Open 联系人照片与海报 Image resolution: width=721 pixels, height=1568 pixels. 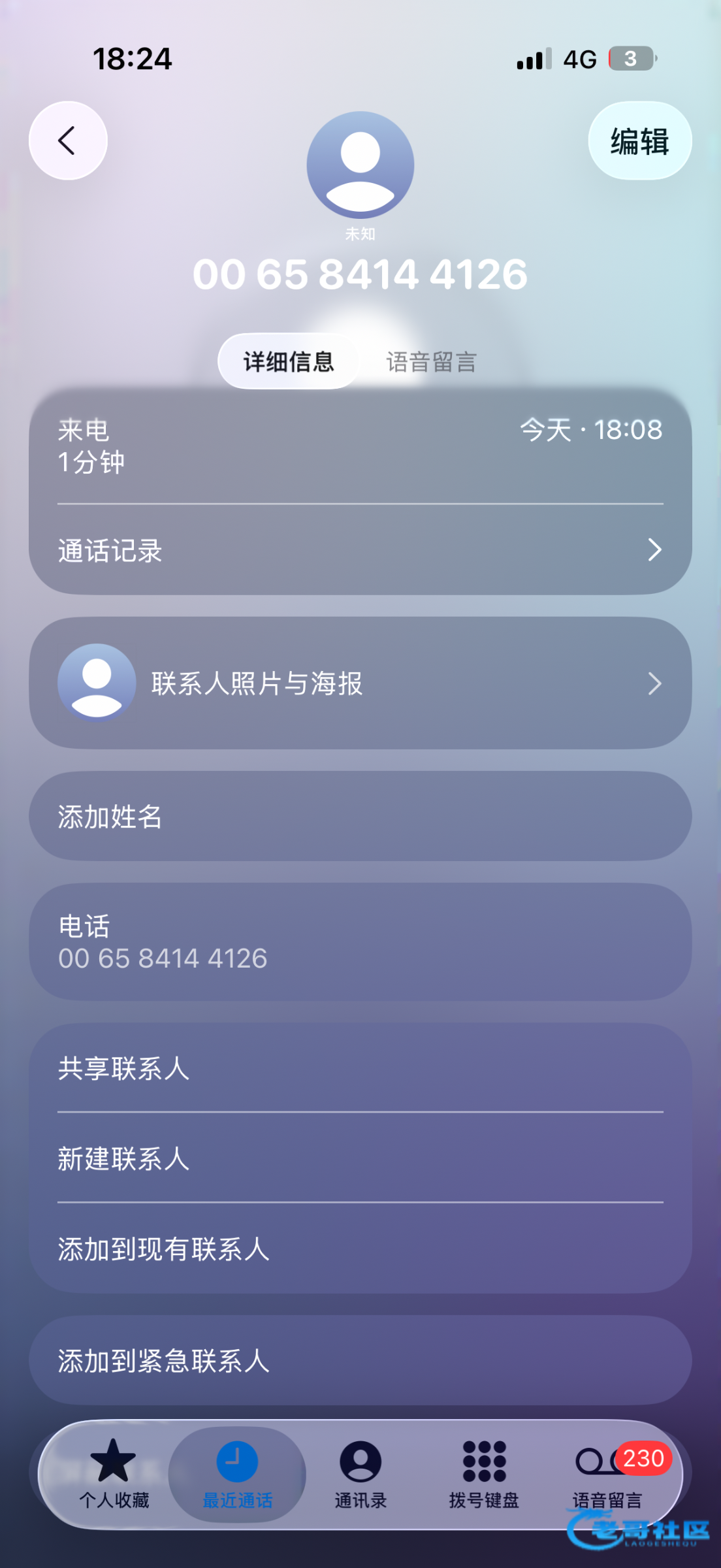(360, 683)
